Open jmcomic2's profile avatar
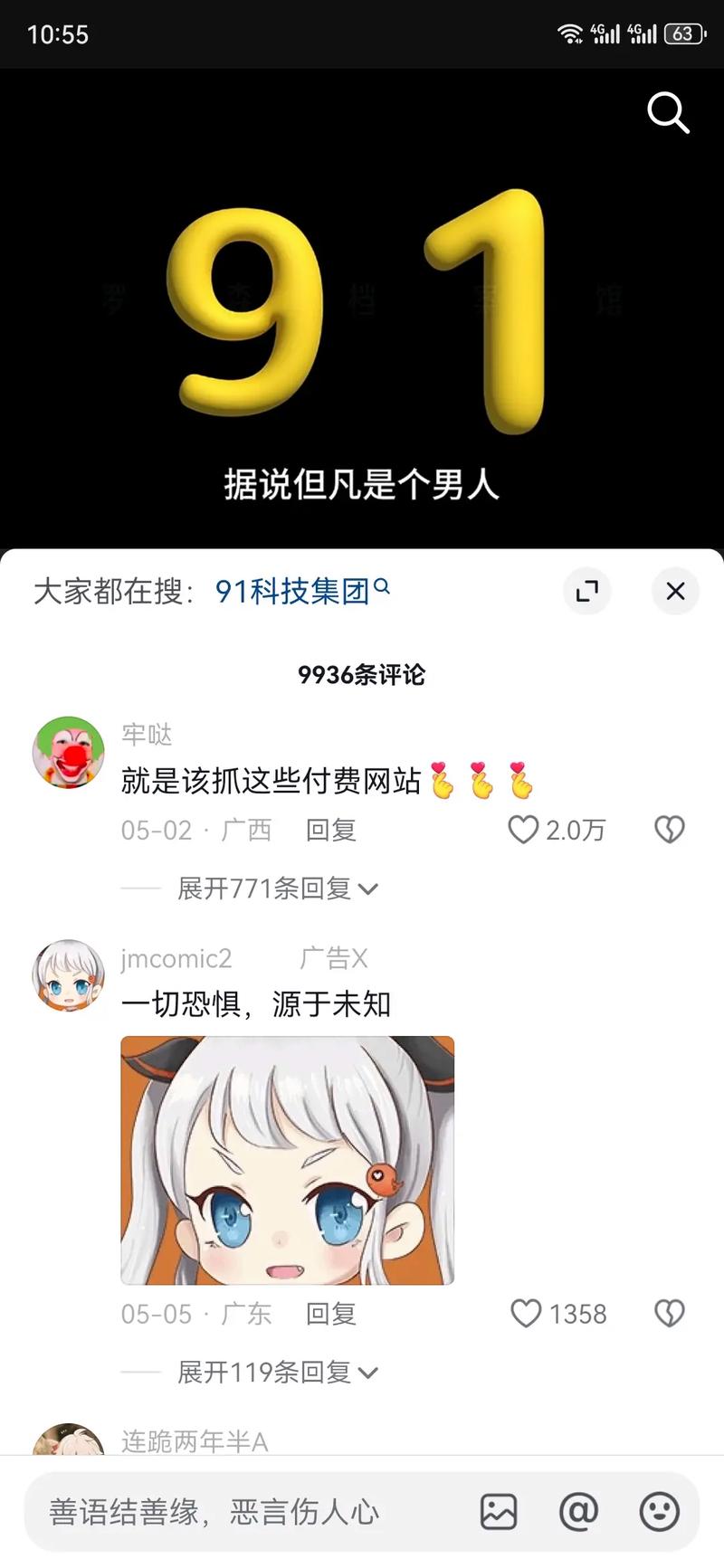The height and width of the screenshot is (1568, 724). pos(69,974)
